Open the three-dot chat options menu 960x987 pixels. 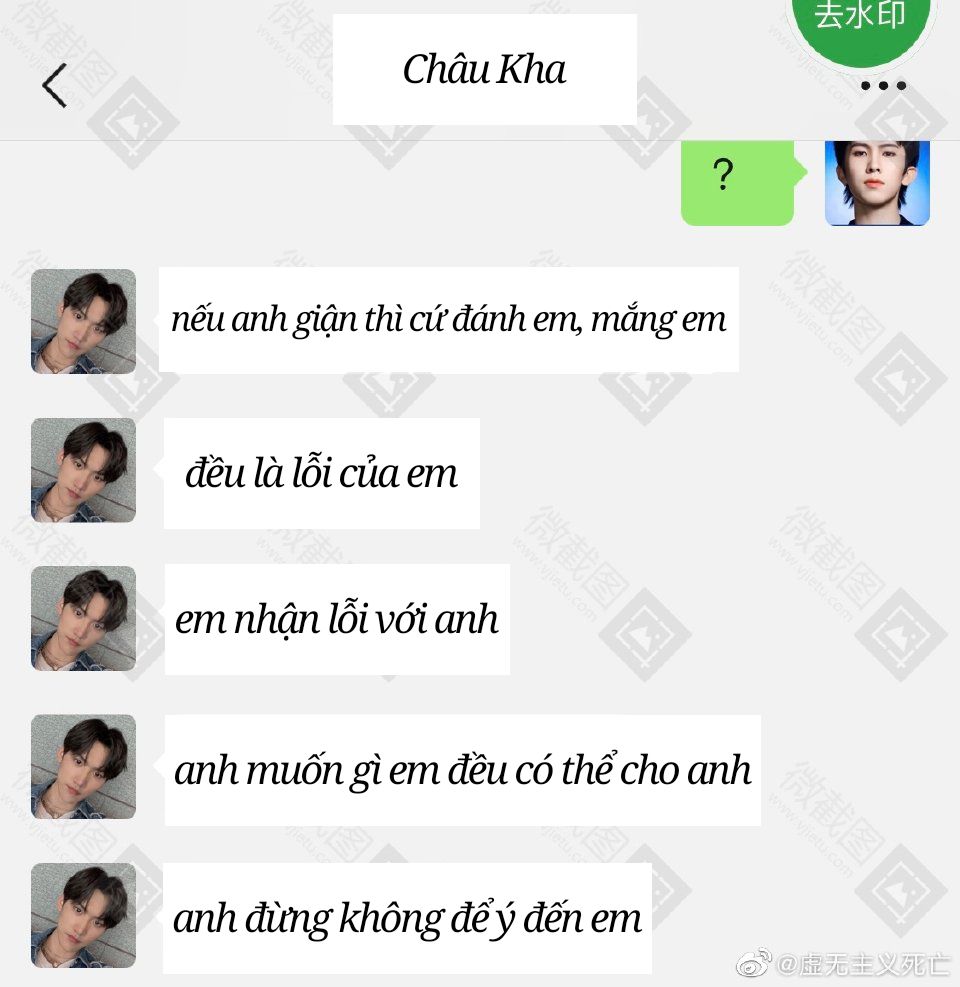[883, 86]
